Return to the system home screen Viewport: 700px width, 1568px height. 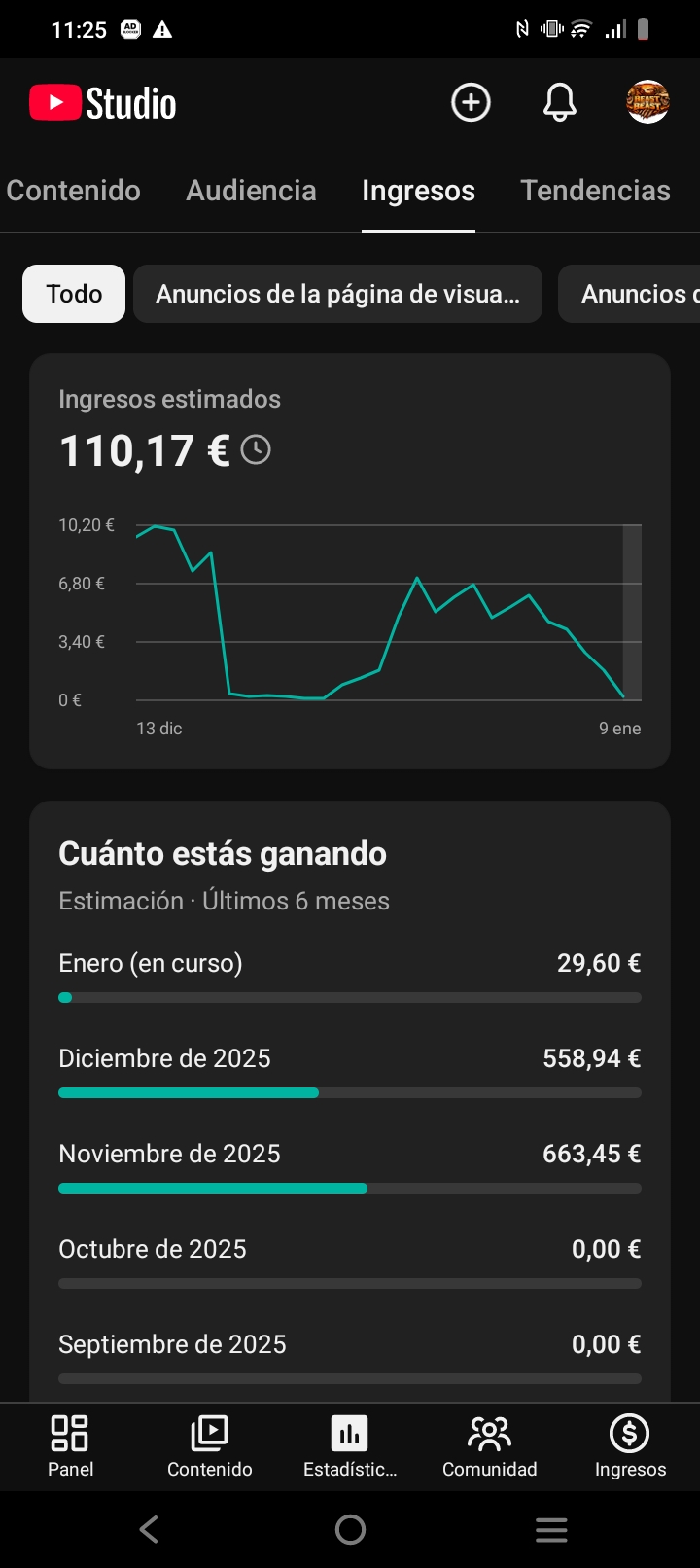point(350,1530)
